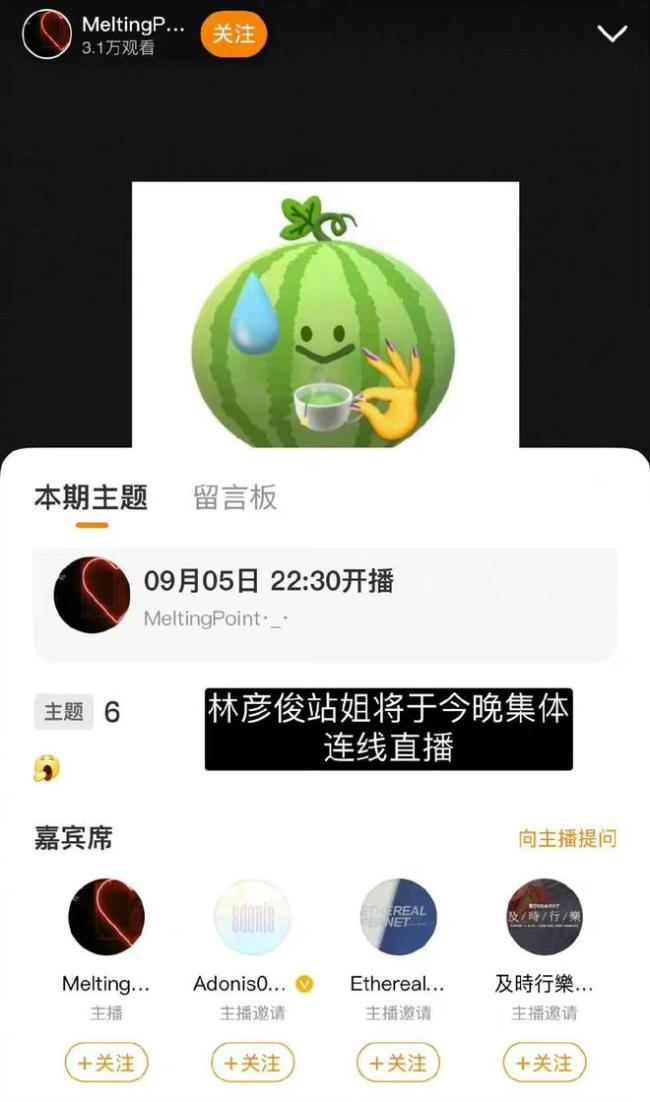View the MeltingPoint guest profile avatar

click(x=106, y=917)
